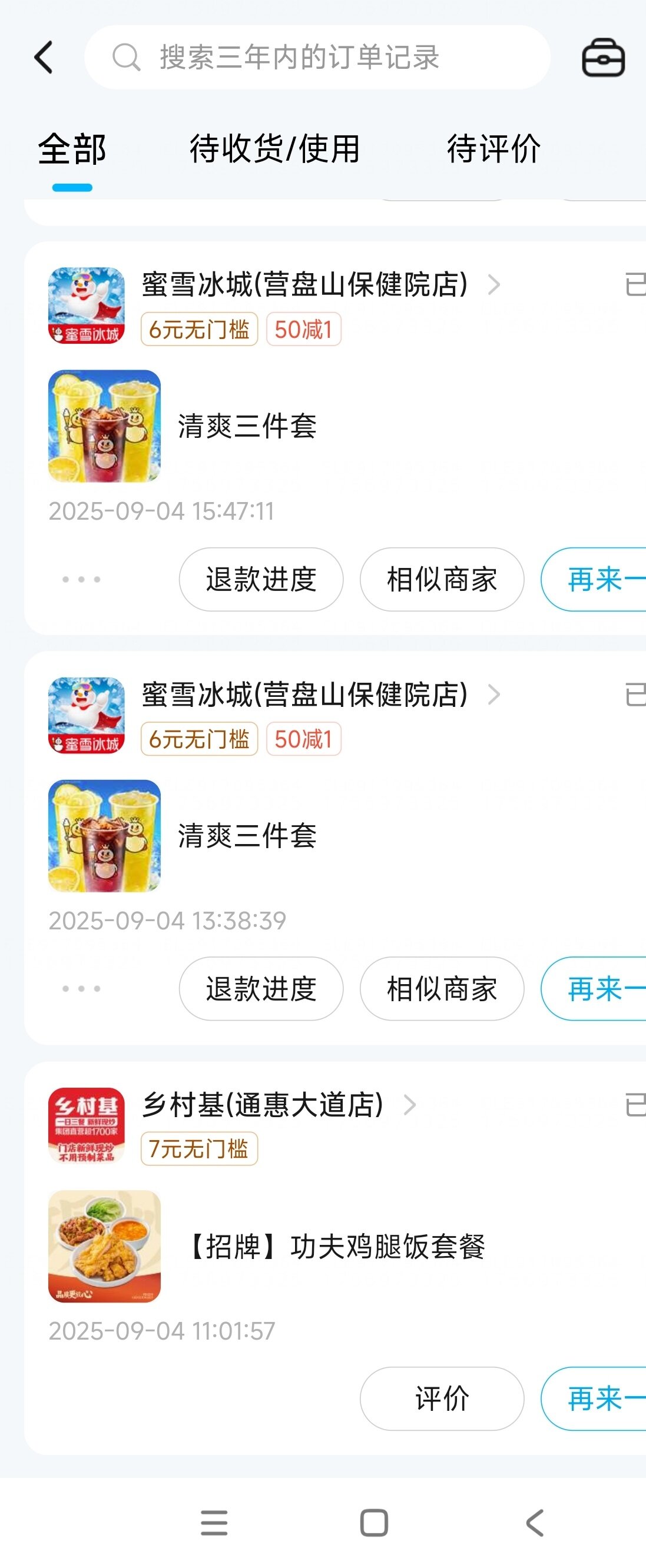The image size is (646, 1568).
Task: Open the 清爽三件套 order from 15:47:11
Action: click(247, 426)
